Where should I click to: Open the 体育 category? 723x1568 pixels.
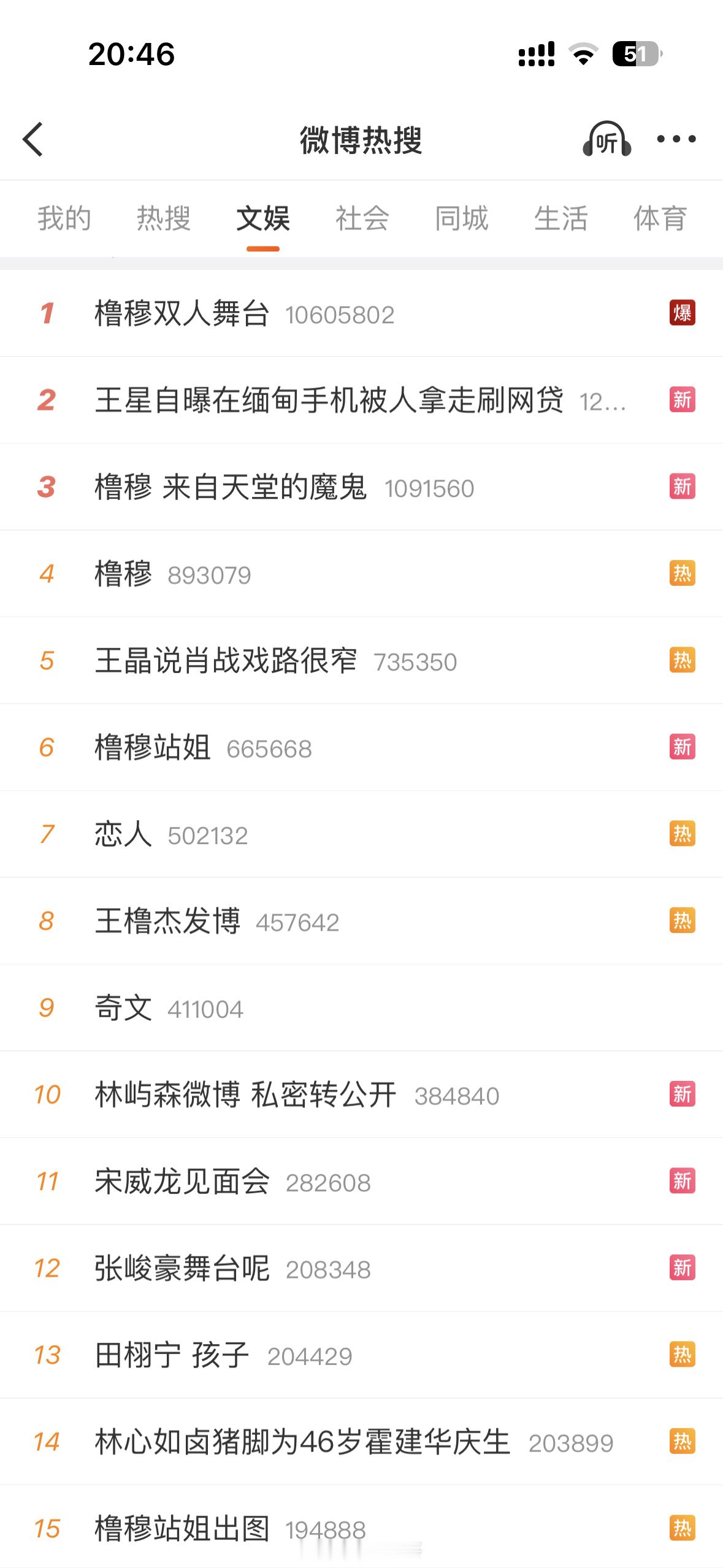(660, 219)
